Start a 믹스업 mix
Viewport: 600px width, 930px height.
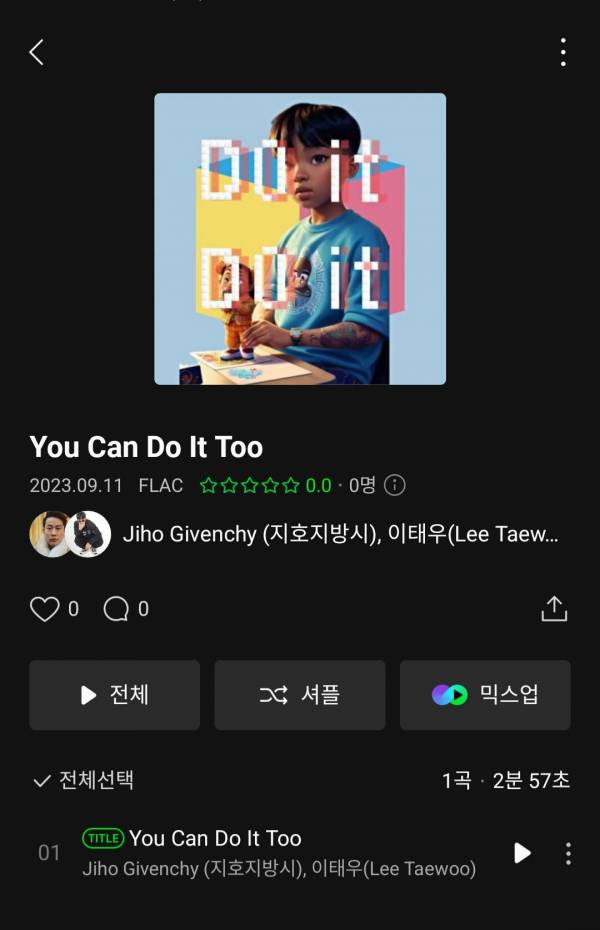485,695
